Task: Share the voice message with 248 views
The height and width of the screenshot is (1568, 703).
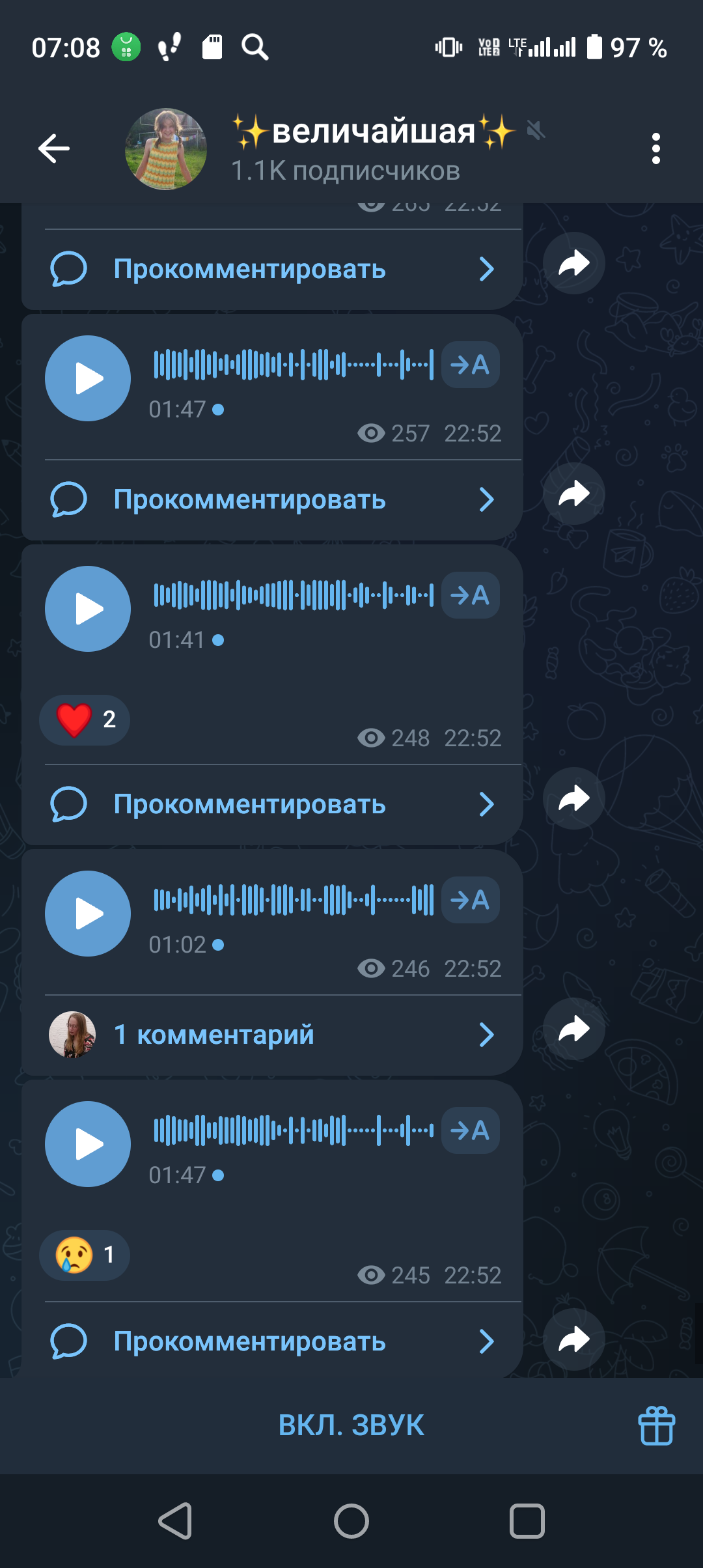Action: point(574,798)
